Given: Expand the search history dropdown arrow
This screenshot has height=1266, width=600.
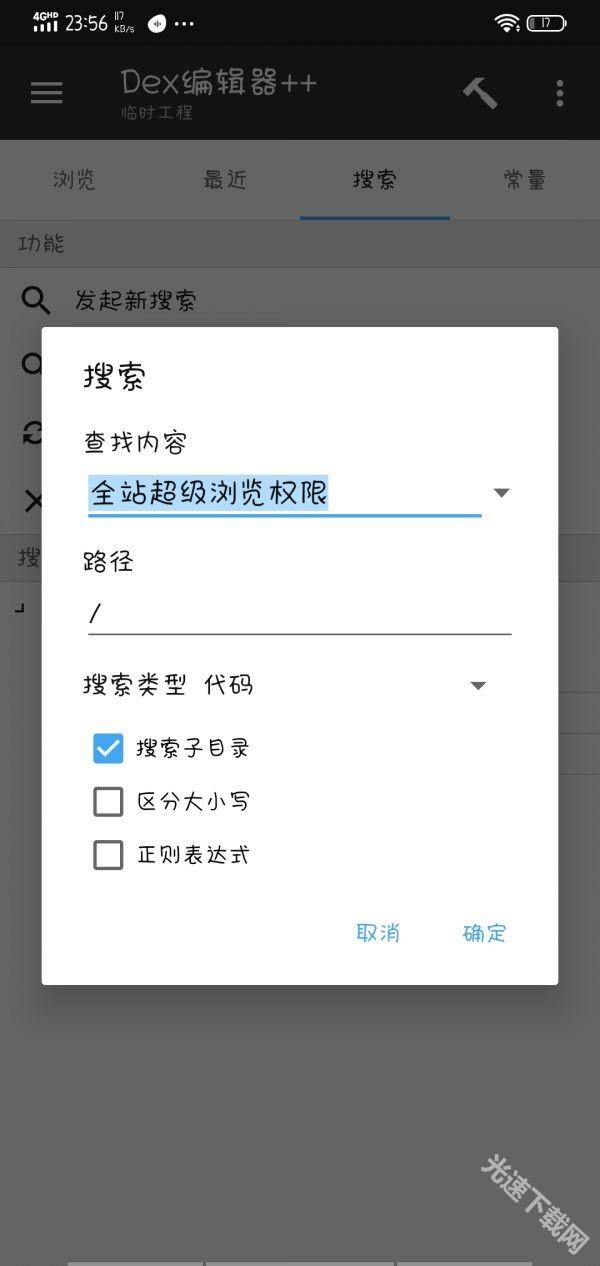Looking at the screenshot, I should [x=502, y=493].
